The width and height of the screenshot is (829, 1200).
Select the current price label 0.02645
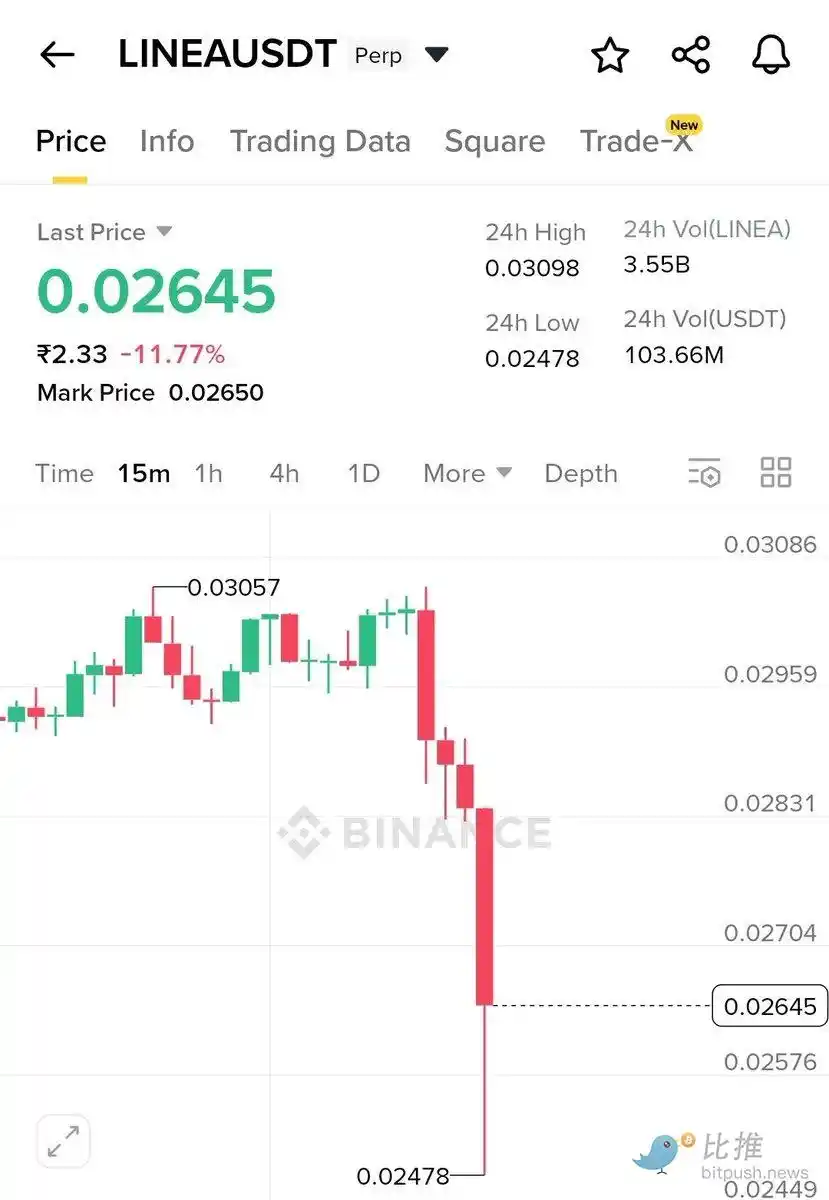[x=769, y=1006]
